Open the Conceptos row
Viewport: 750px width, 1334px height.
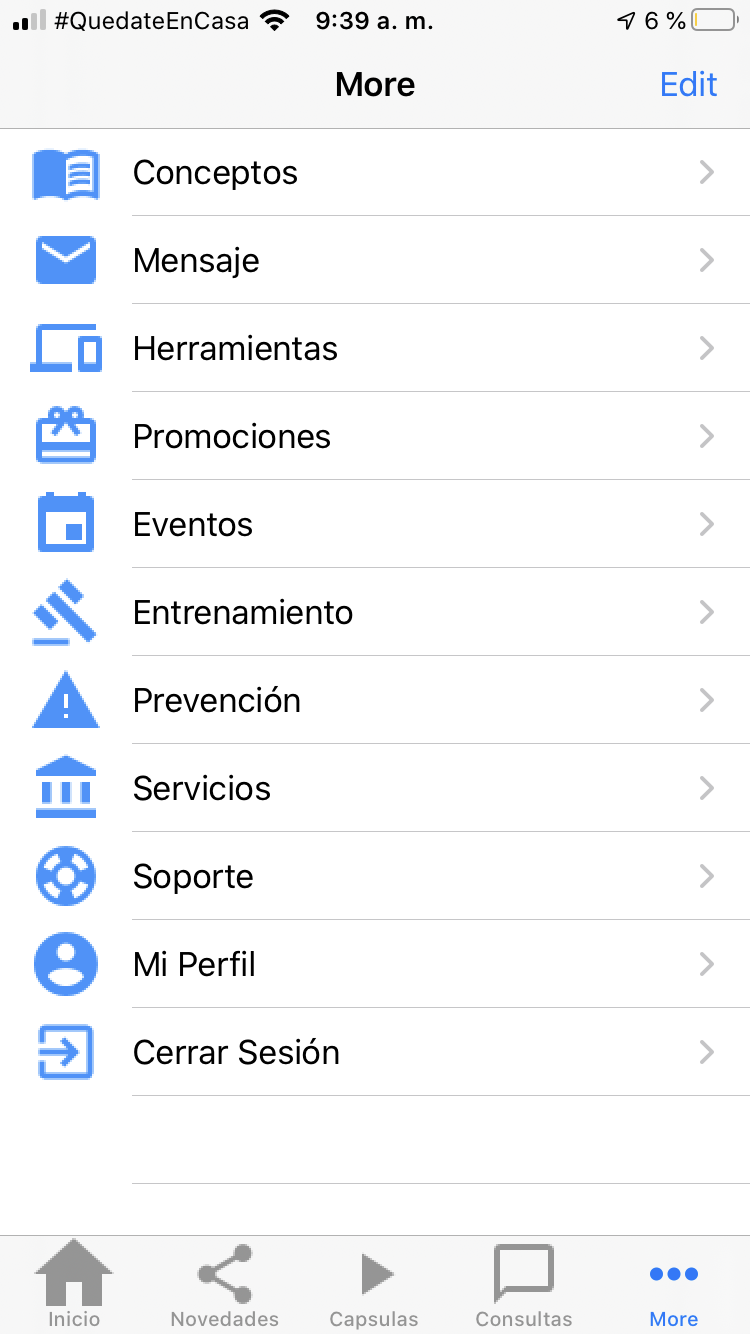click(x=375, y=173)
